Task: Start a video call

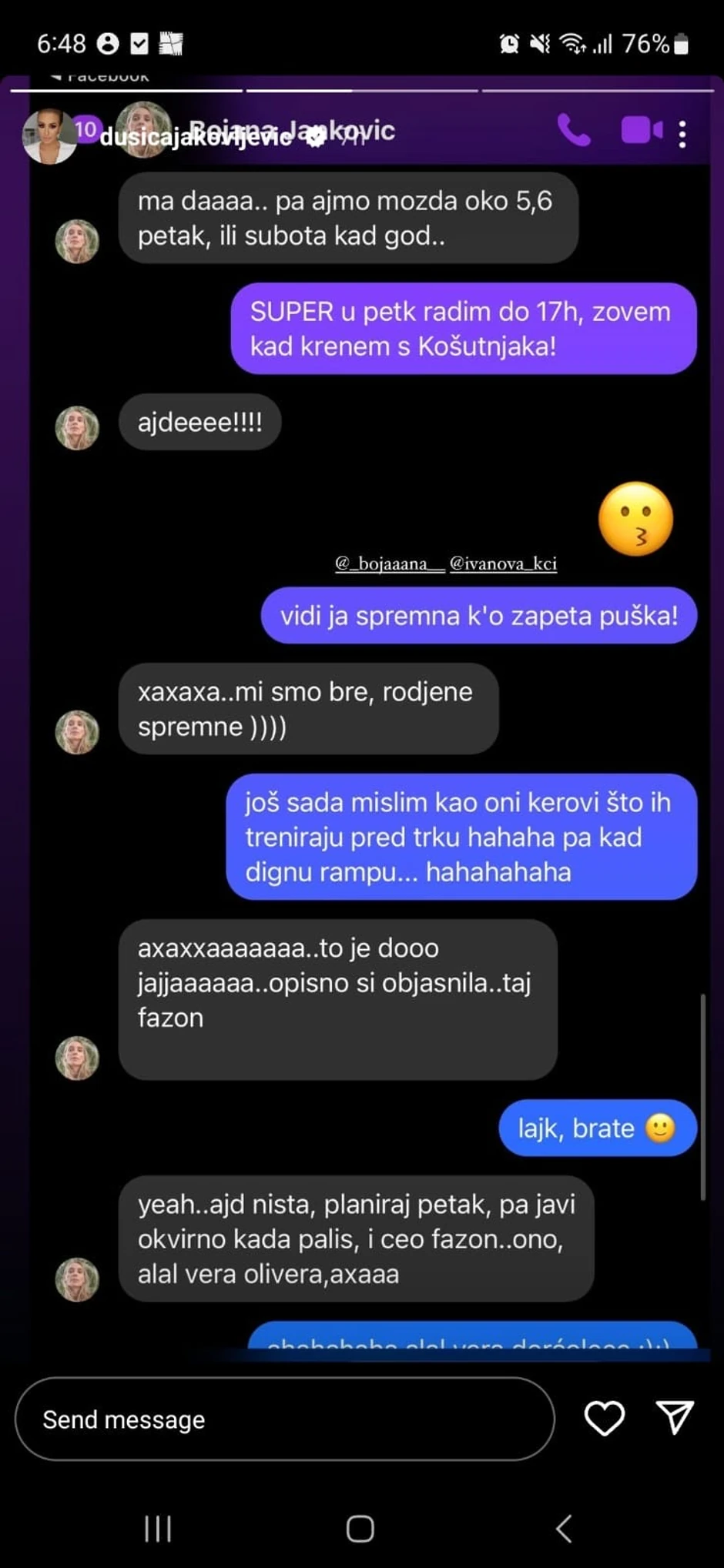Action: (642, 131)
